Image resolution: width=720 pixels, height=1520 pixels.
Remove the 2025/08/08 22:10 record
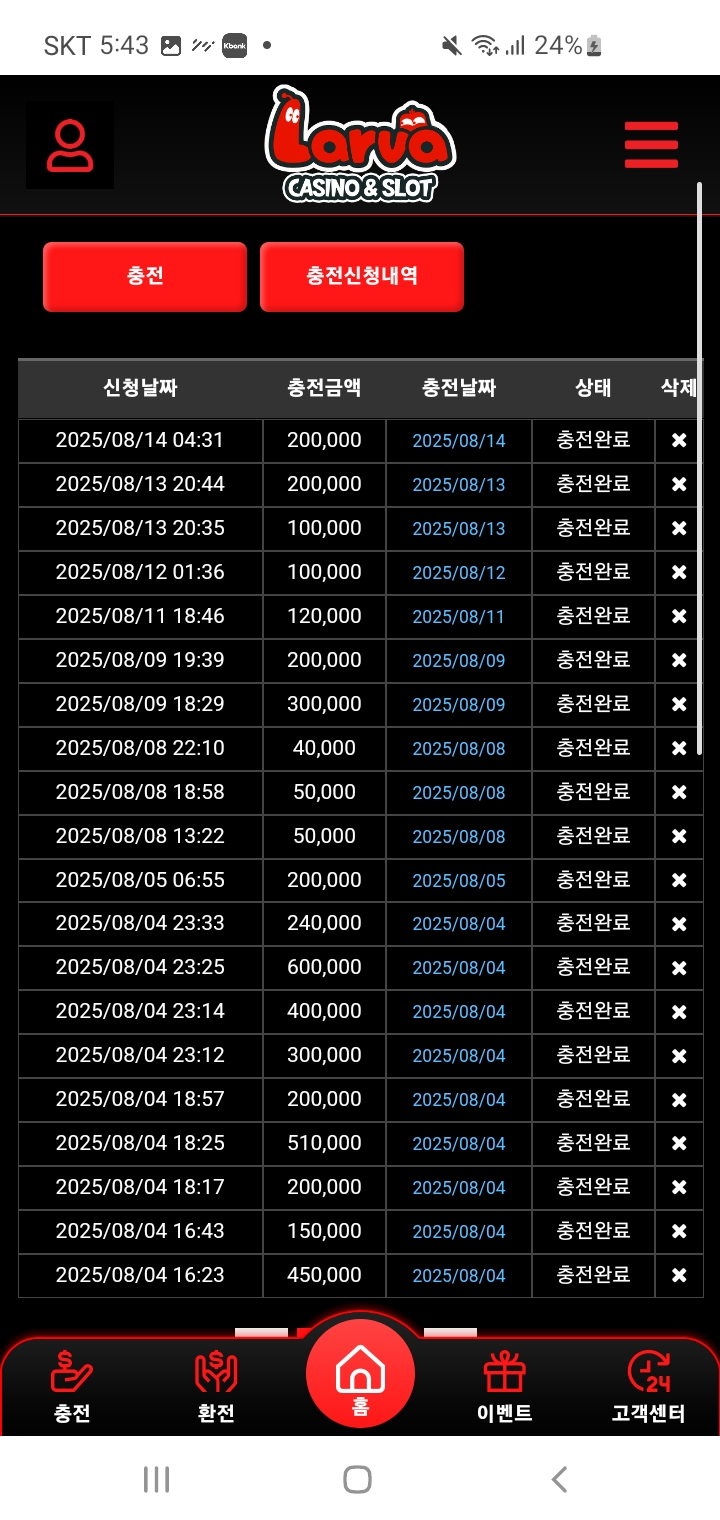click(679, 748)
